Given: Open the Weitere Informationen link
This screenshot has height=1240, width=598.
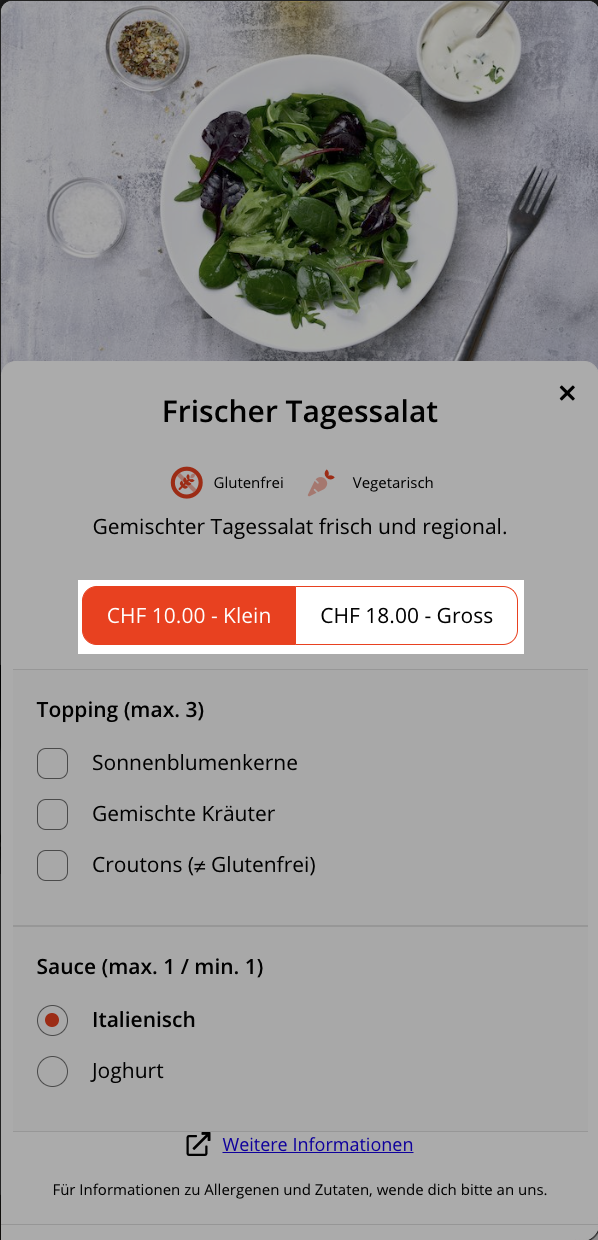Looking at the screenshot, I should pyautogui.click(x=317, y=1144).
